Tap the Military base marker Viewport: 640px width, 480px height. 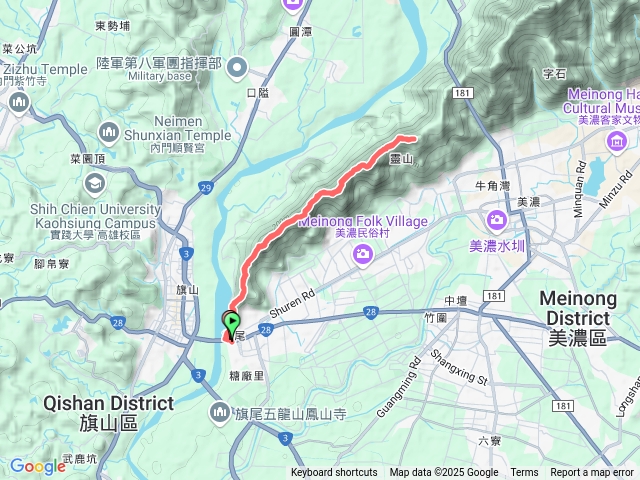pyautogui.click(x=238, y=67)
